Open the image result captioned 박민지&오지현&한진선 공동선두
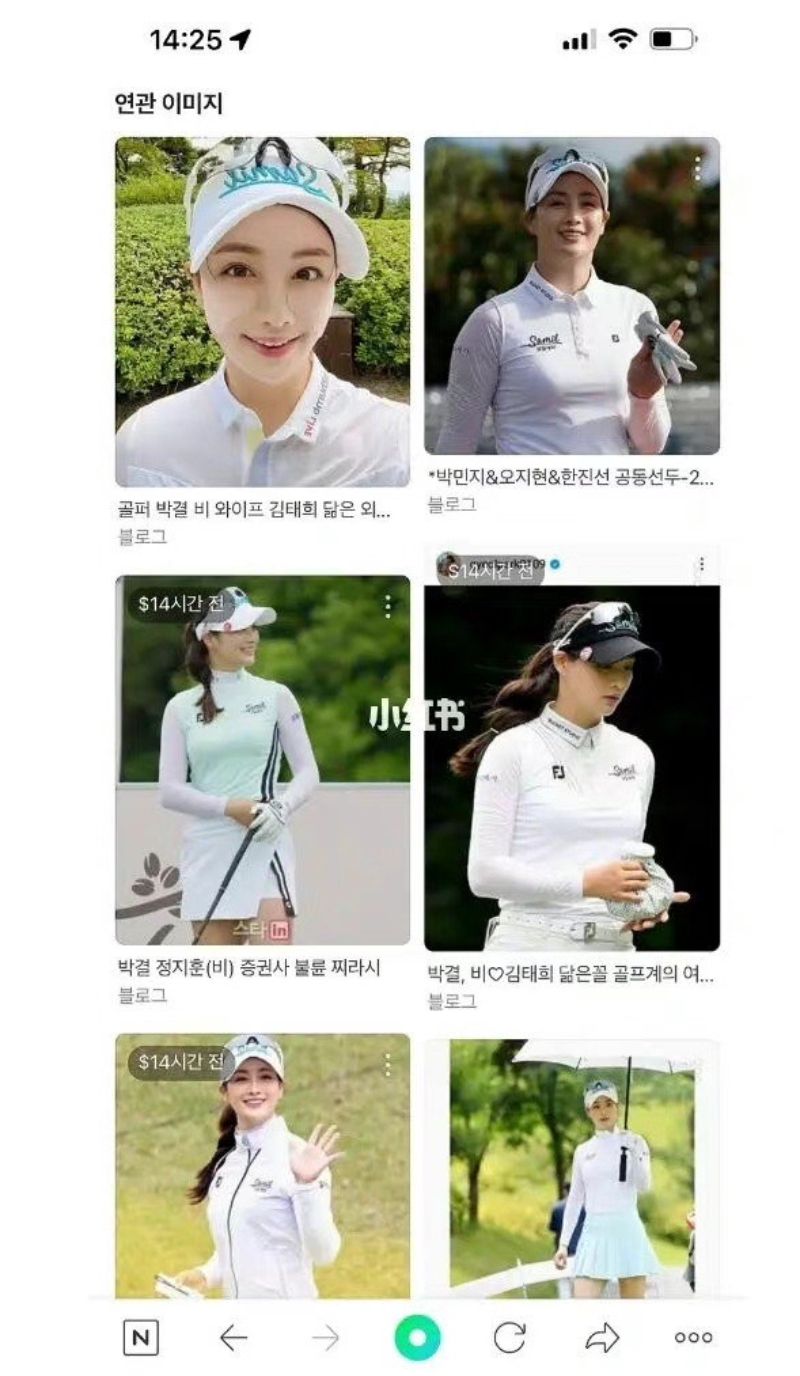The height and width of the screenshot is (1376, 800). click(x=571, y=296)
